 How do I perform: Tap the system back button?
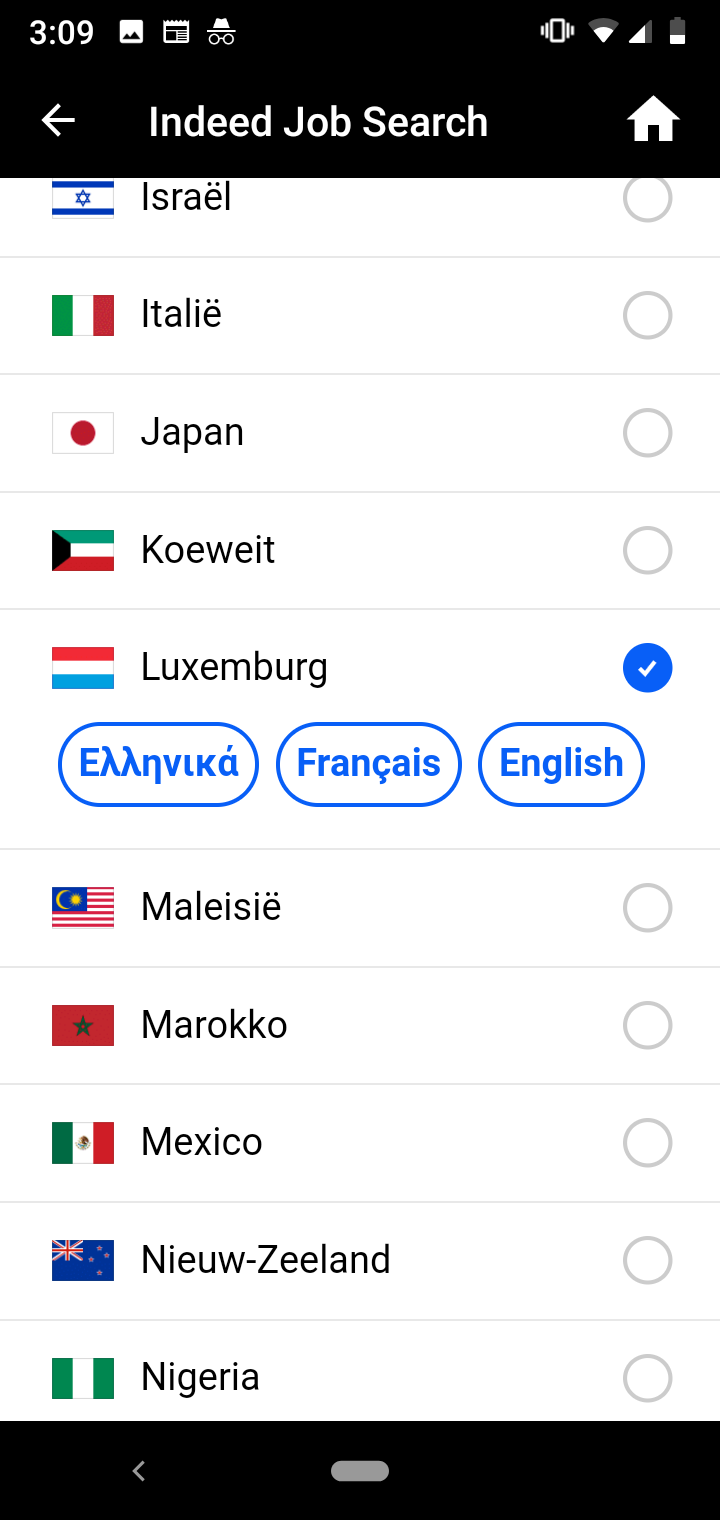(x=139, y=1471)
